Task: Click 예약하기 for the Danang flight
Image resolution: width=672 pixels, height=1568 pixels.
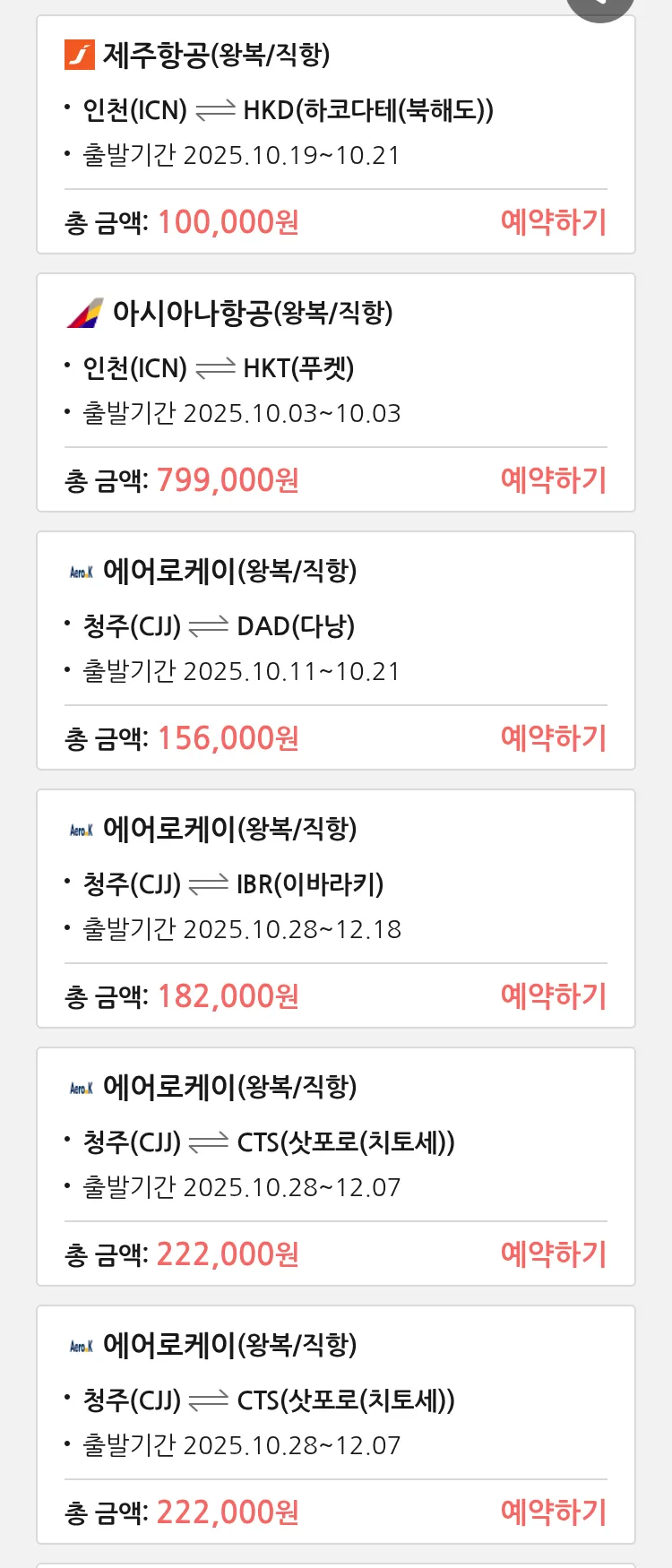Action: (x=554, y=737)
